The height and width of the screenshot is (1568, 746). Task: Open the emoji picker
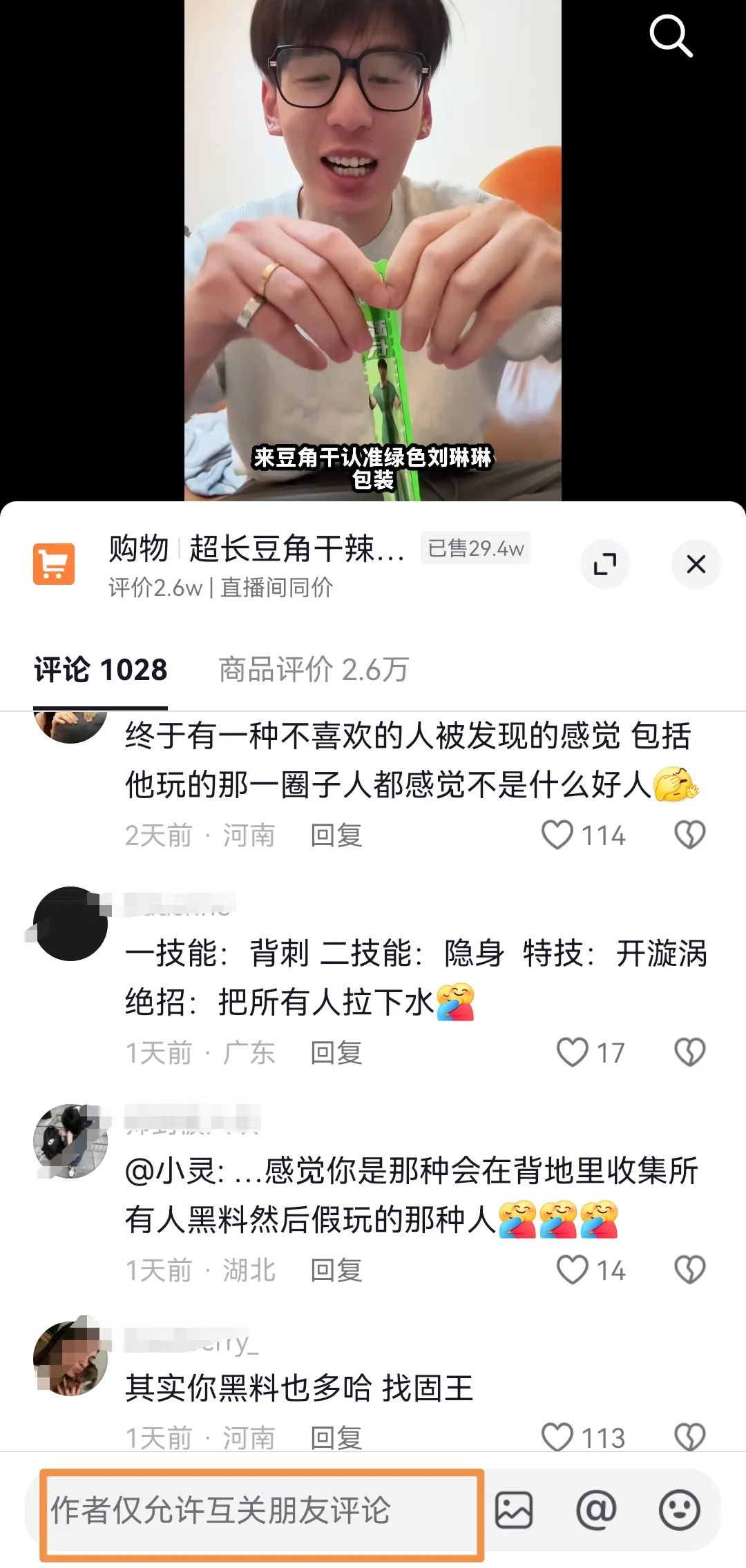(679, 1510)
